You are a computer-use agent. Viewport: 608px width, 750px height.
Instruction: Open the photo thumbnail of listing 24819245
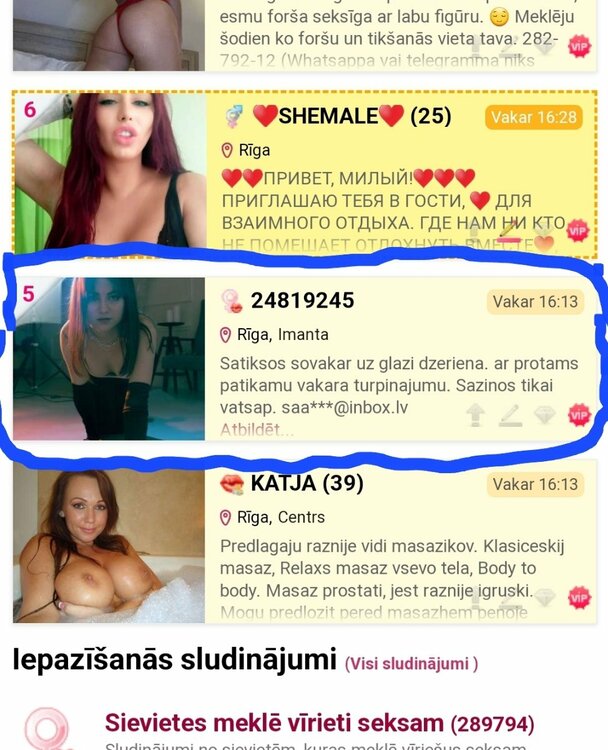pyautogui.click(x=110, y=358)
